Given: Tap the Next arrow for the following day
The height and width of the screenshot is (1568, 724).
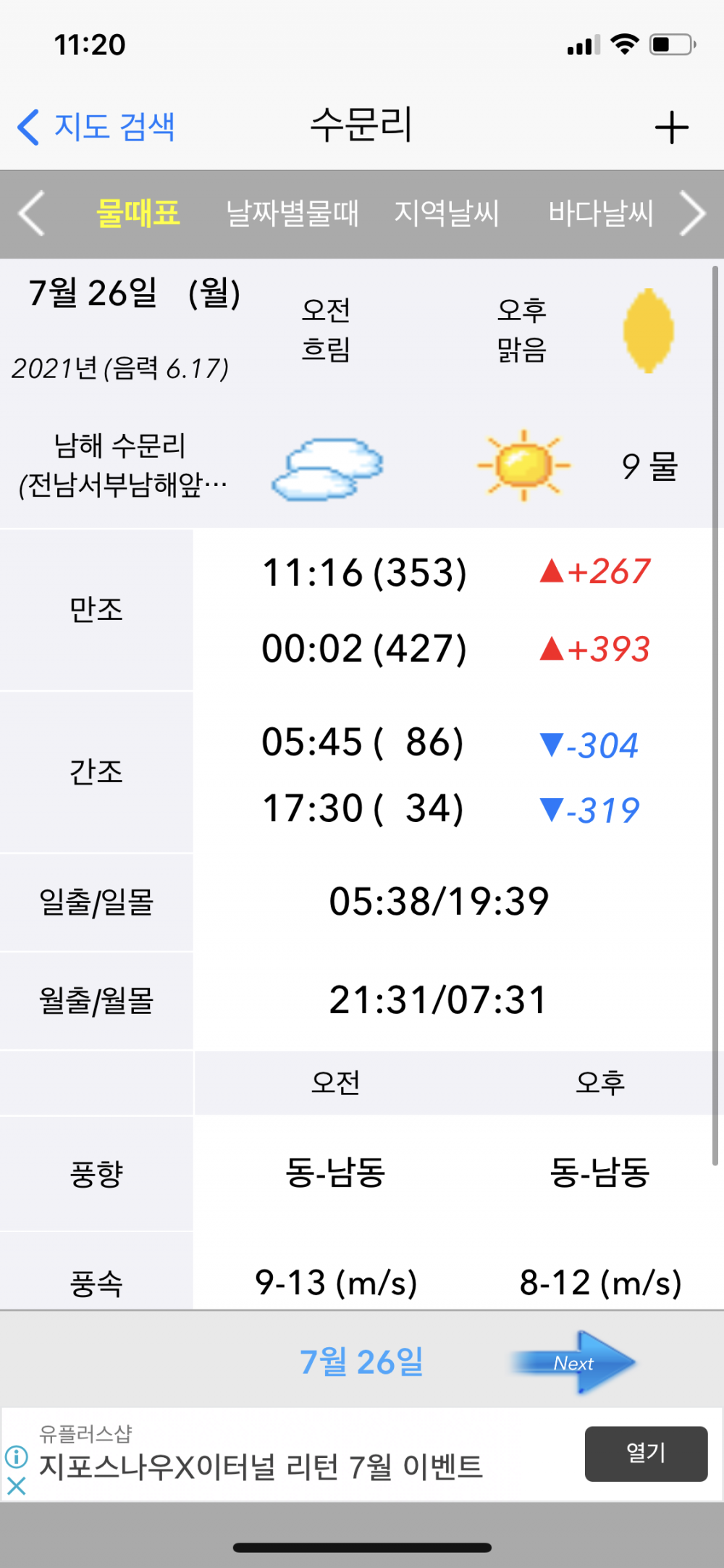Looking at the screenshot, I should pyautogui.click(x=573, y=1362).
